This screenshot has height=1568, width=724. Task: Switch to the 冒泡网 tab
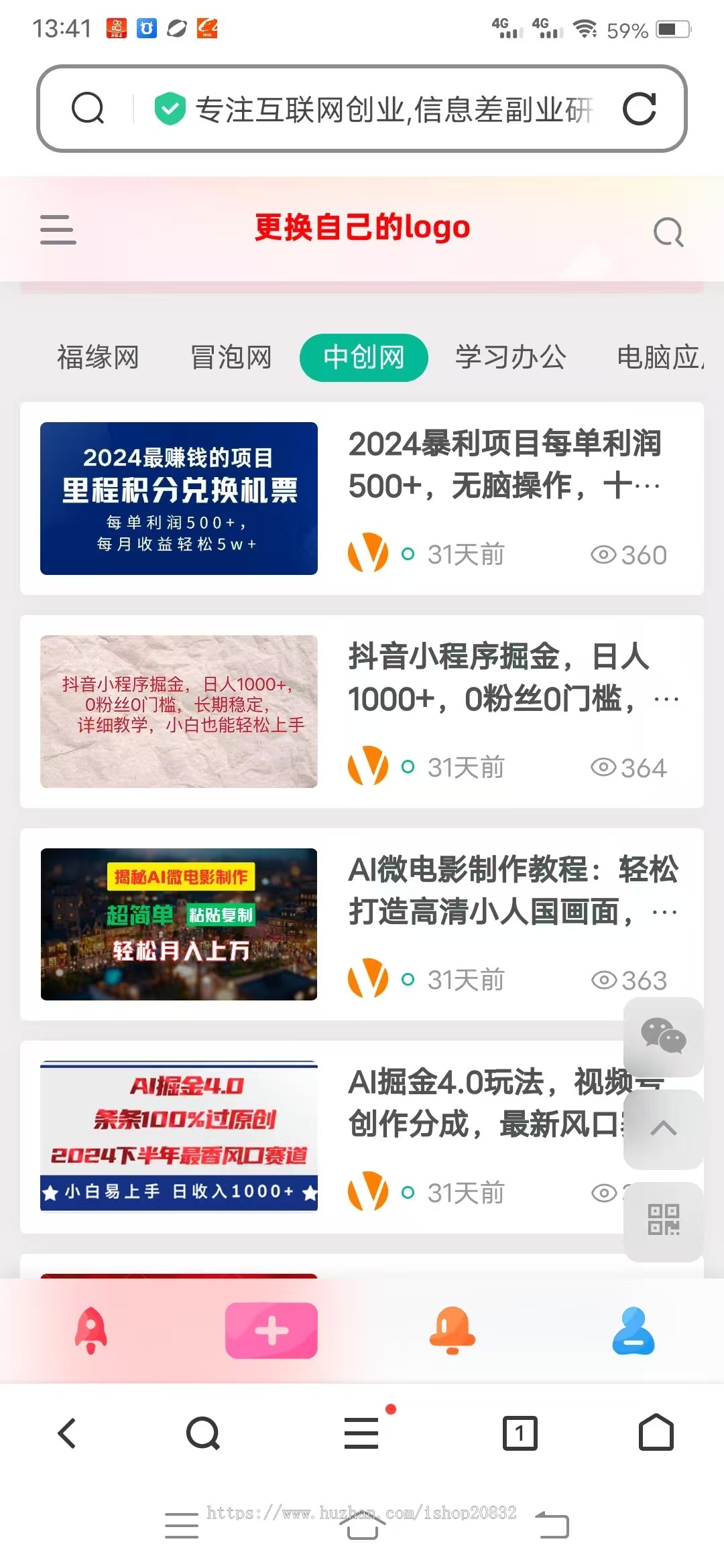pos(231,357)
